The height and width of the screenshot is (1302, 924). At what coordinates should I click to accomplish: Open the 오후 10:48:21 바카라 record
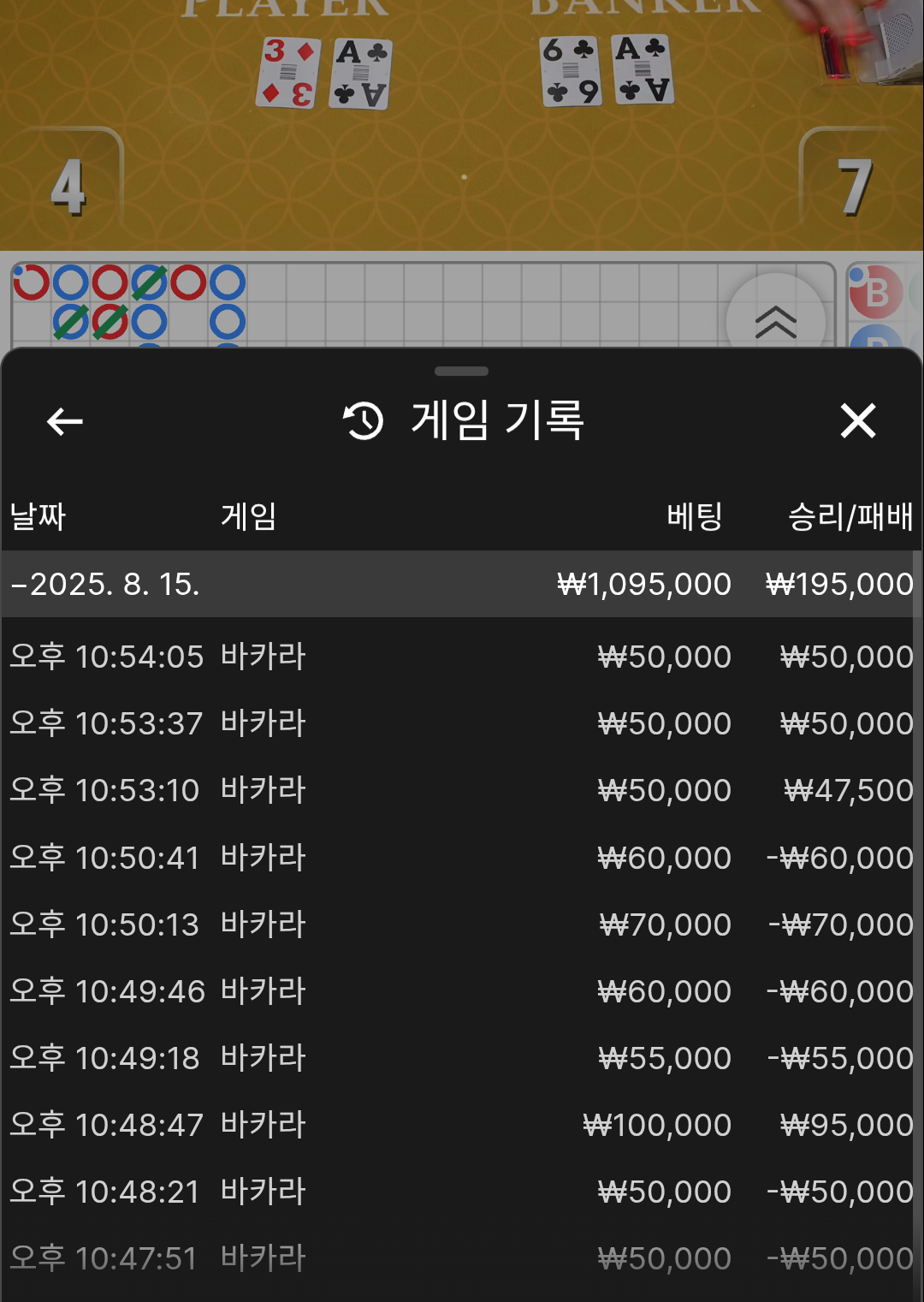click(x=460, y=1191)
